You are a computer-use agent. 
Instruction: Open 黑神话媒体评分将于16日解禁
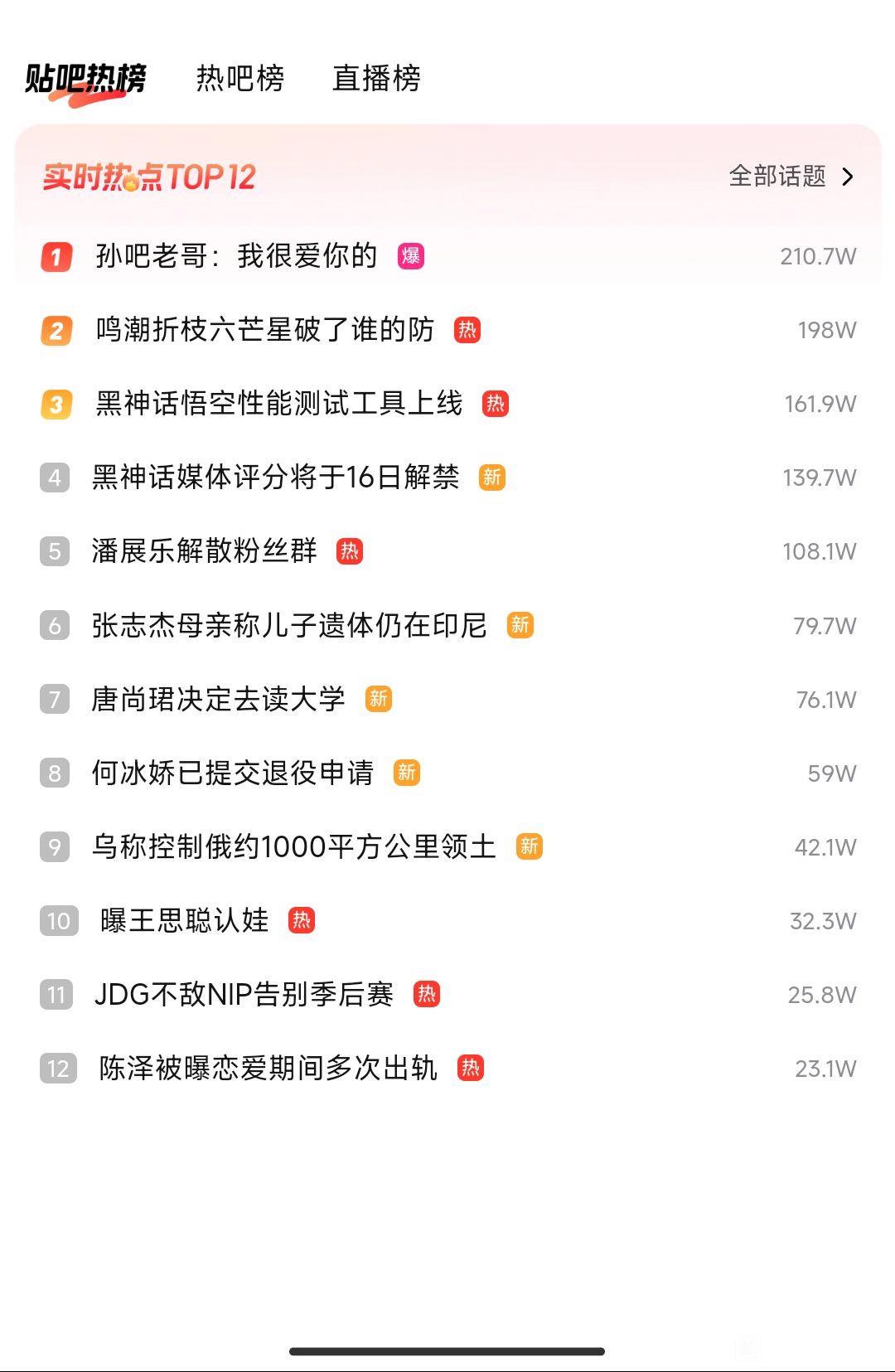[x=276, y=478]
